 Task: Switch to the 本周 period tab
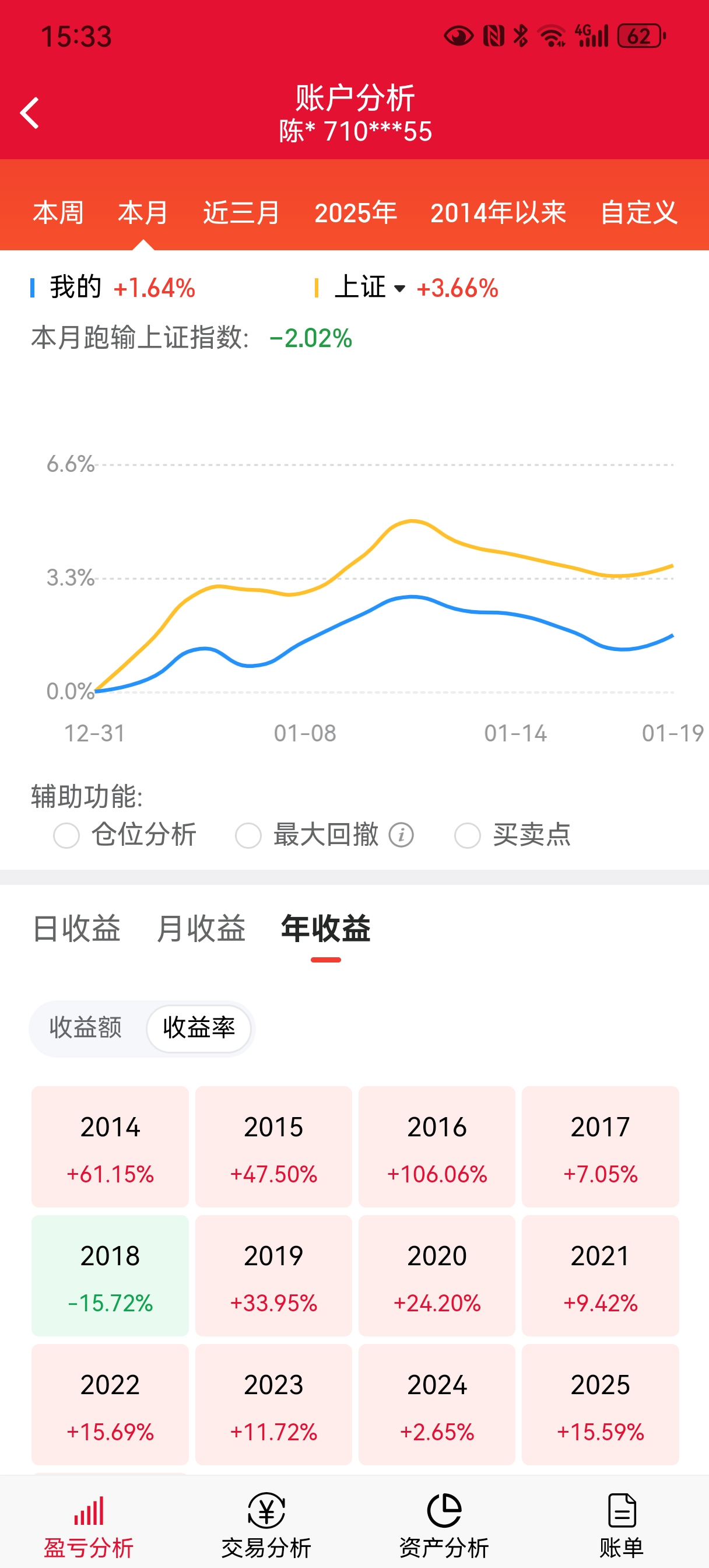tap(58, 212)
